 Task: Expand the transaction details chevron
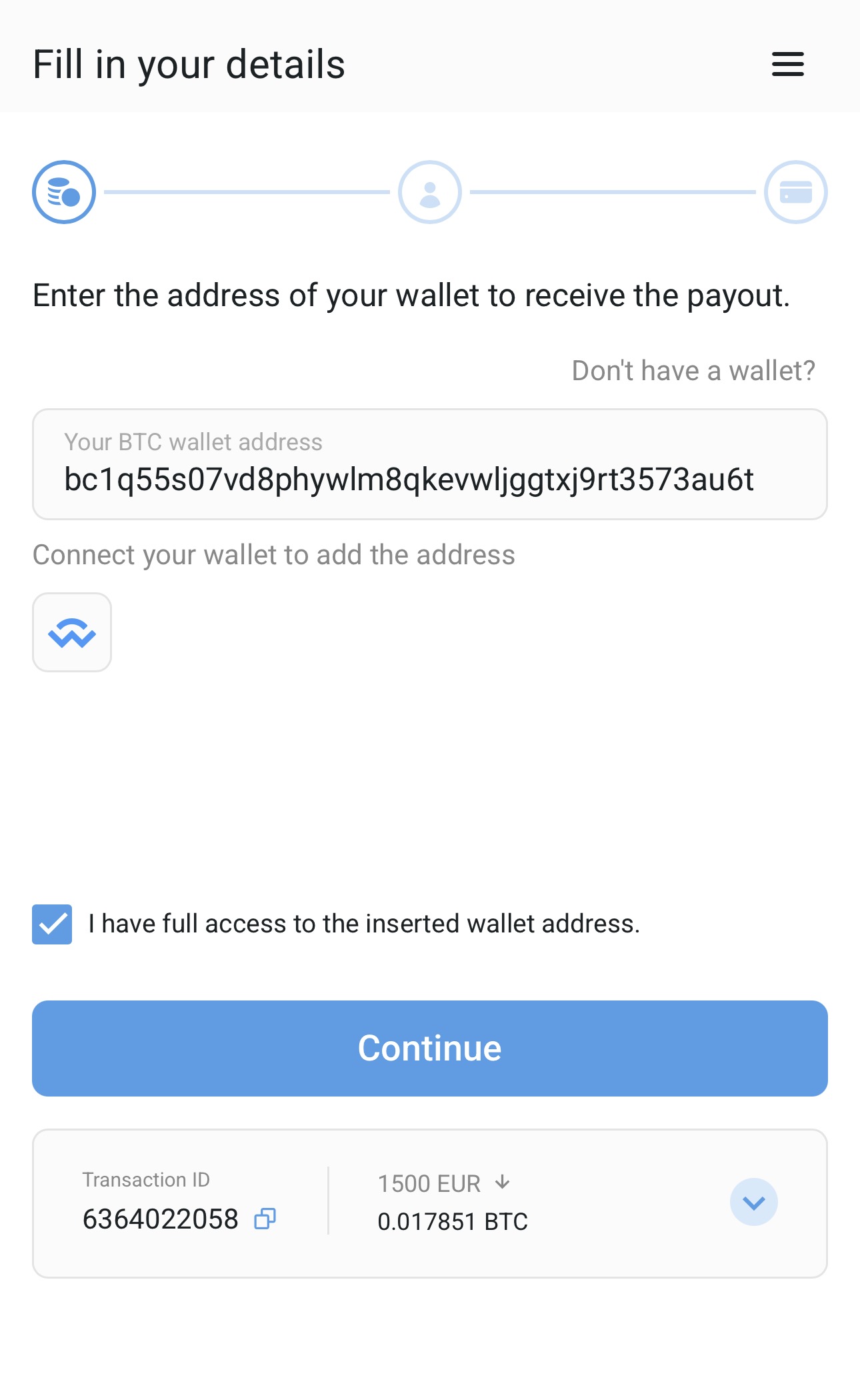click(x=753, y=1202)
